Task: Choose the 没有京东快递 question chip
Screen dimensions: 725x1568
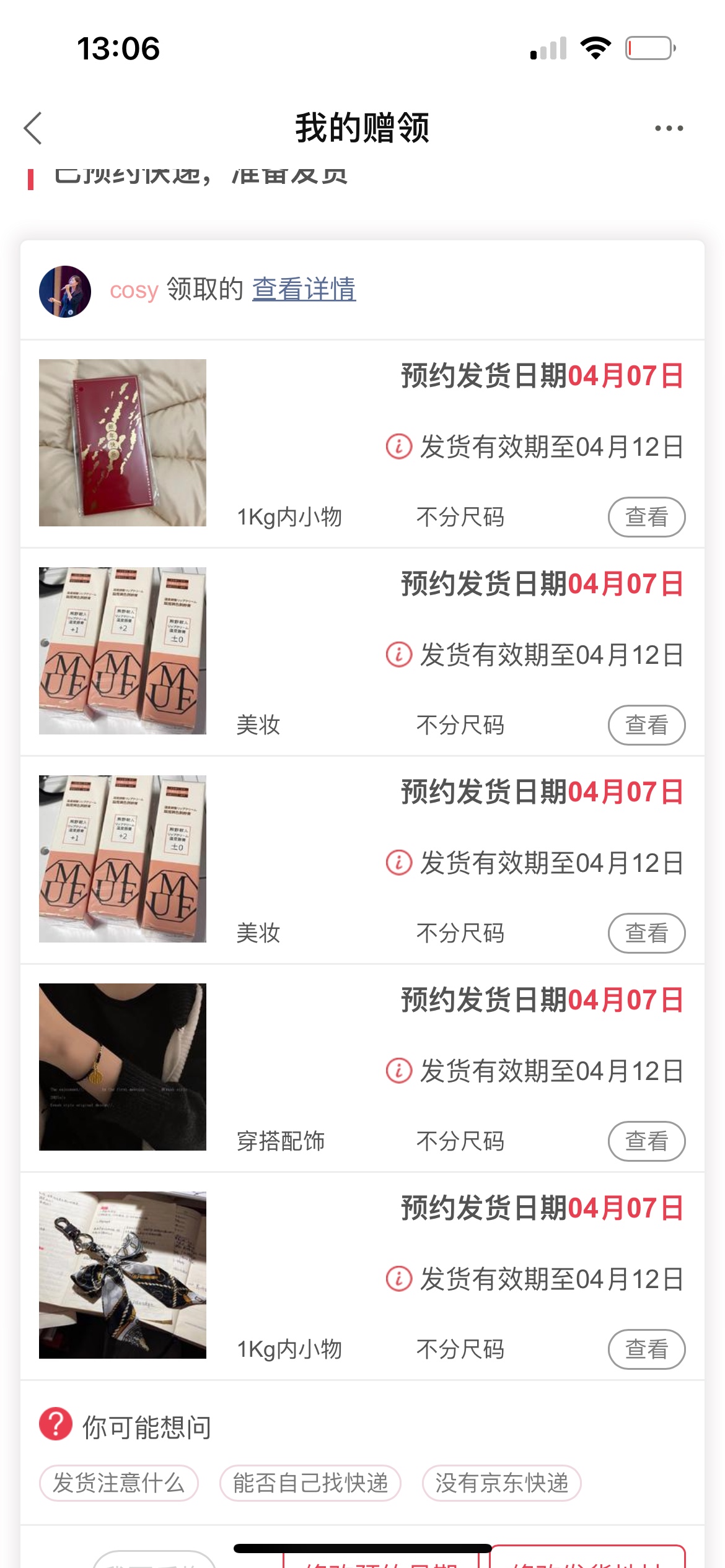Action: coord(501,1483)
